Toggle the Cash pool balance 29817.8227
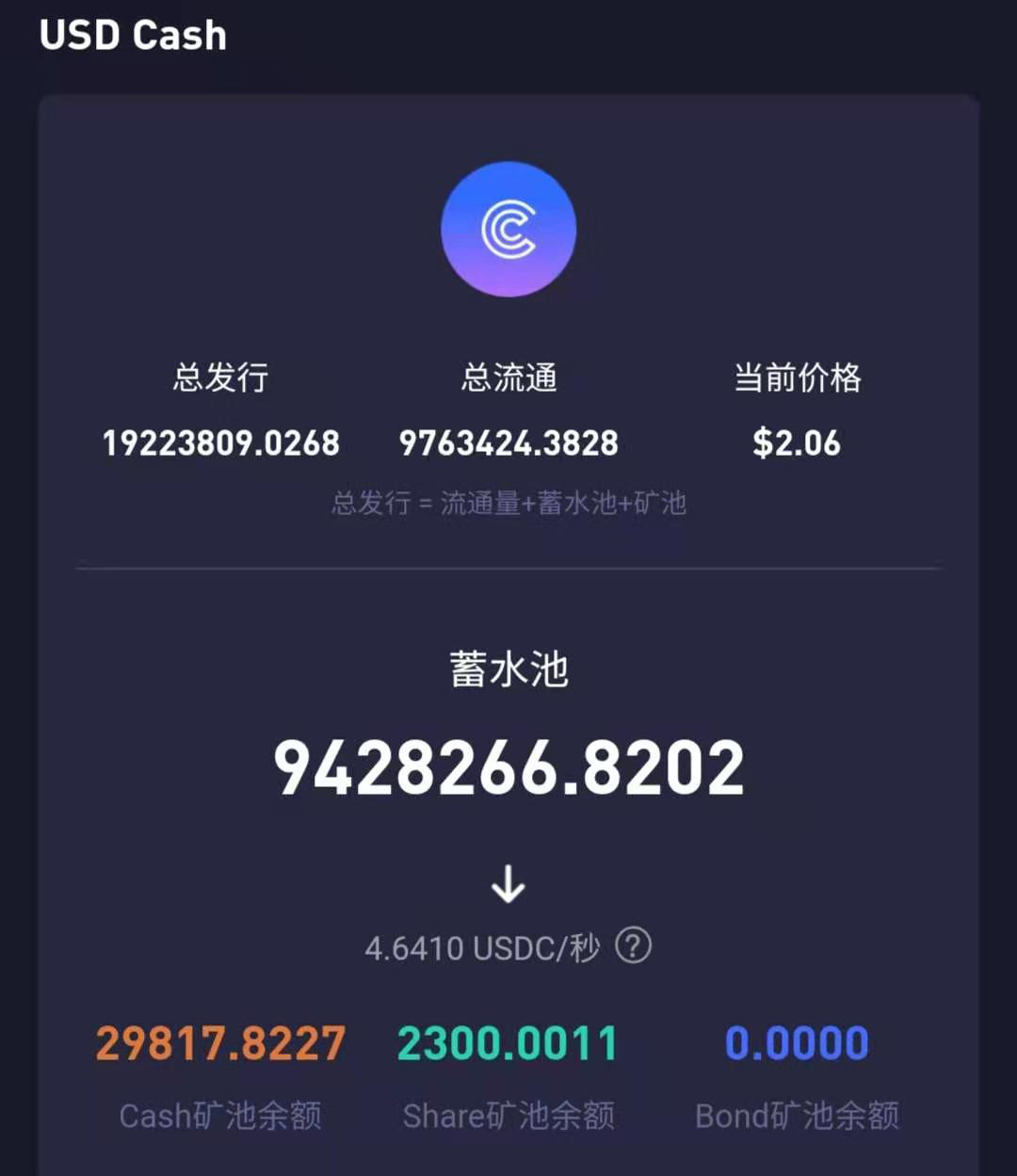The height and width of the screenshot is (1176, 1017). click(219, 1041)
